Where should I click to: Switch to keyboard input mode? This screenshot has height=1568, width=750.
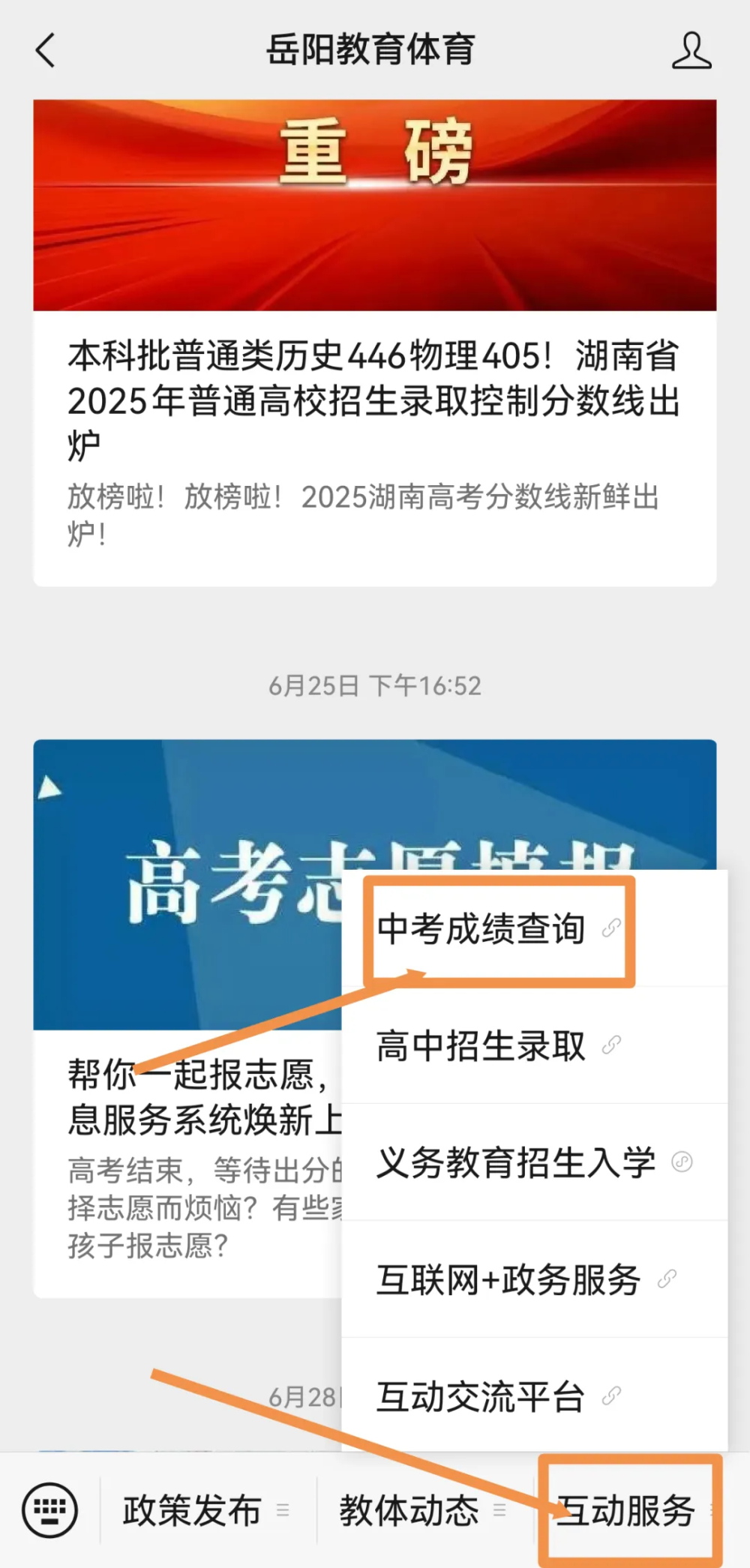49,1509
